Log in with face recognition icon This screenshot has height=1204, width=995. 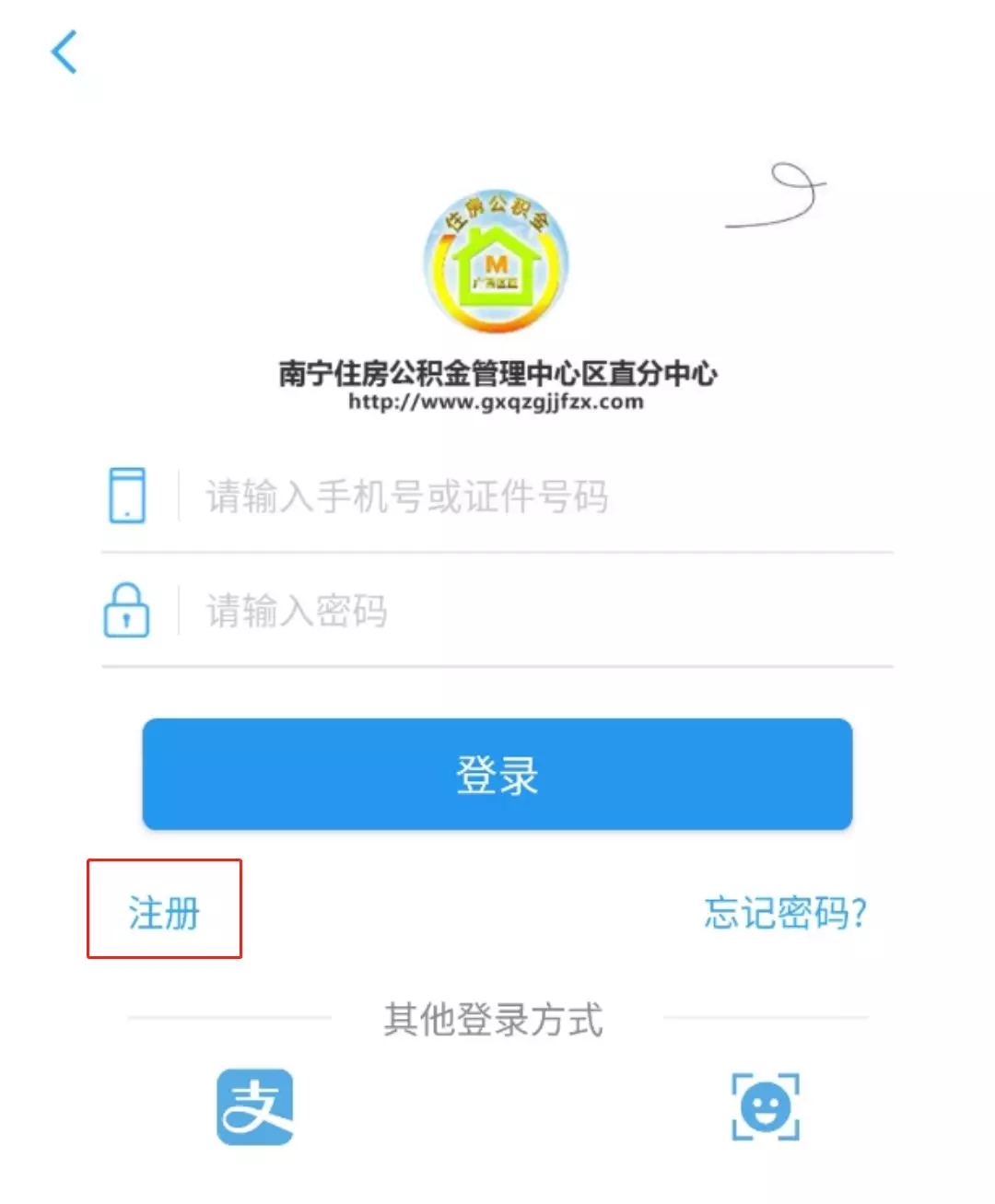[766, 1106]
